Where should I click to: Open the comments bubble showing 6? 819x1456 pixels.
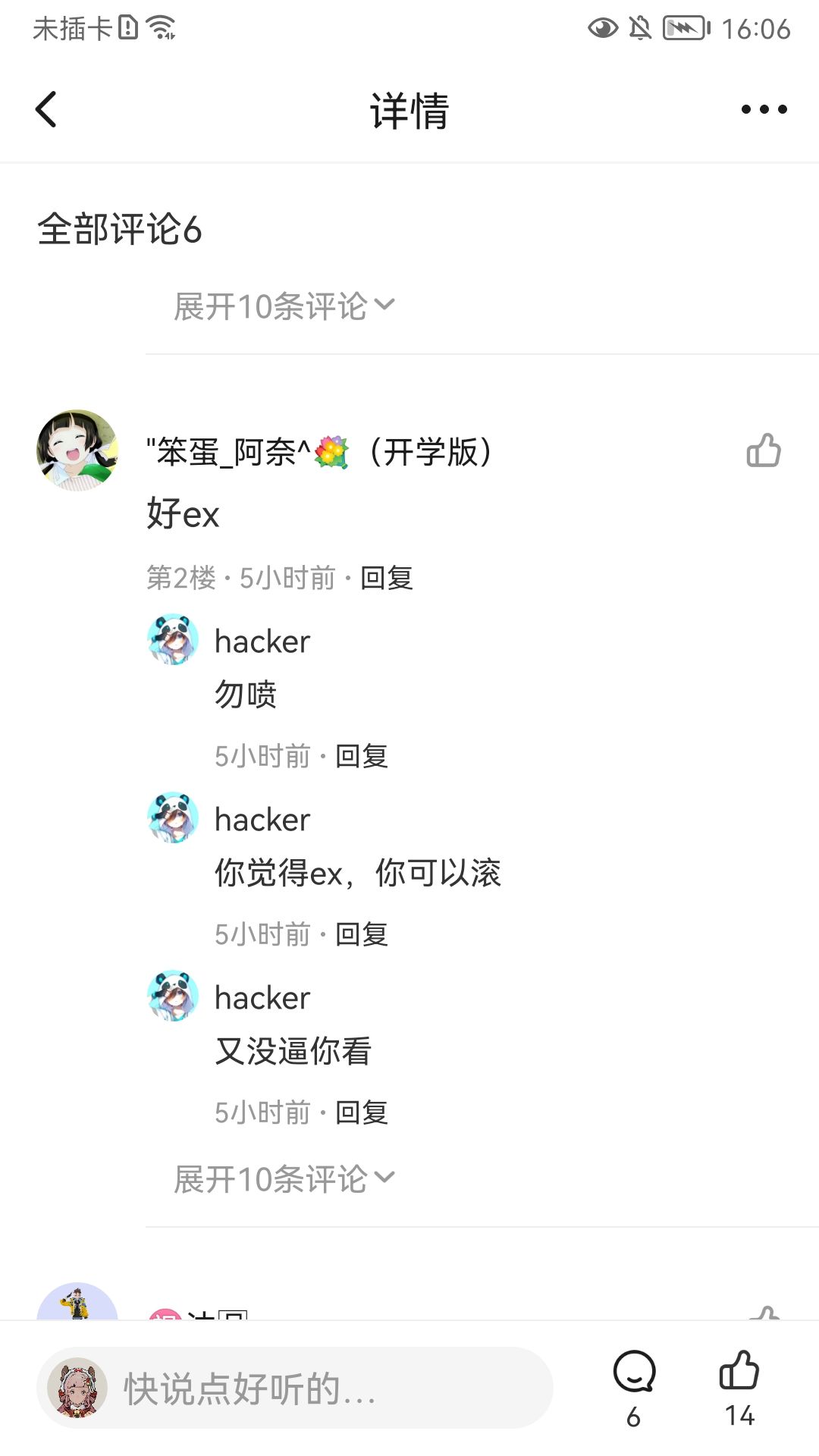[634, 1388]
